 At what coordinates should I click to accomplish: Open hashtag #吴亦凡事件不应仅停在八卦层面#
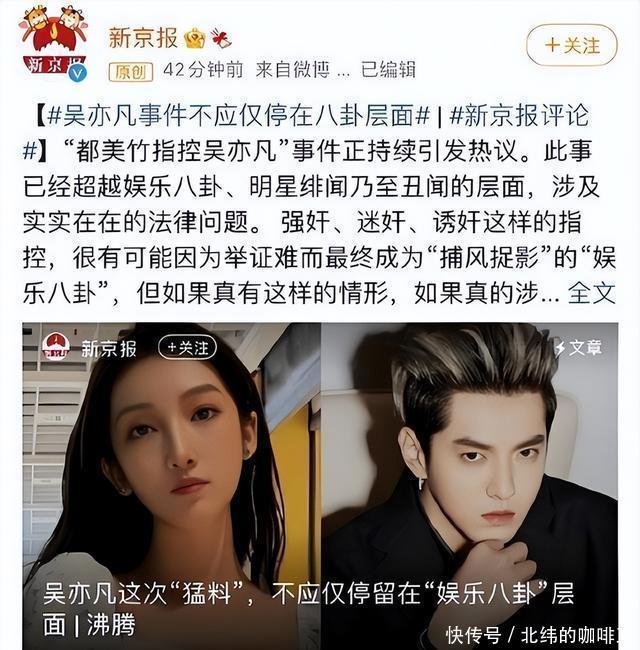(x=240, y=113)
